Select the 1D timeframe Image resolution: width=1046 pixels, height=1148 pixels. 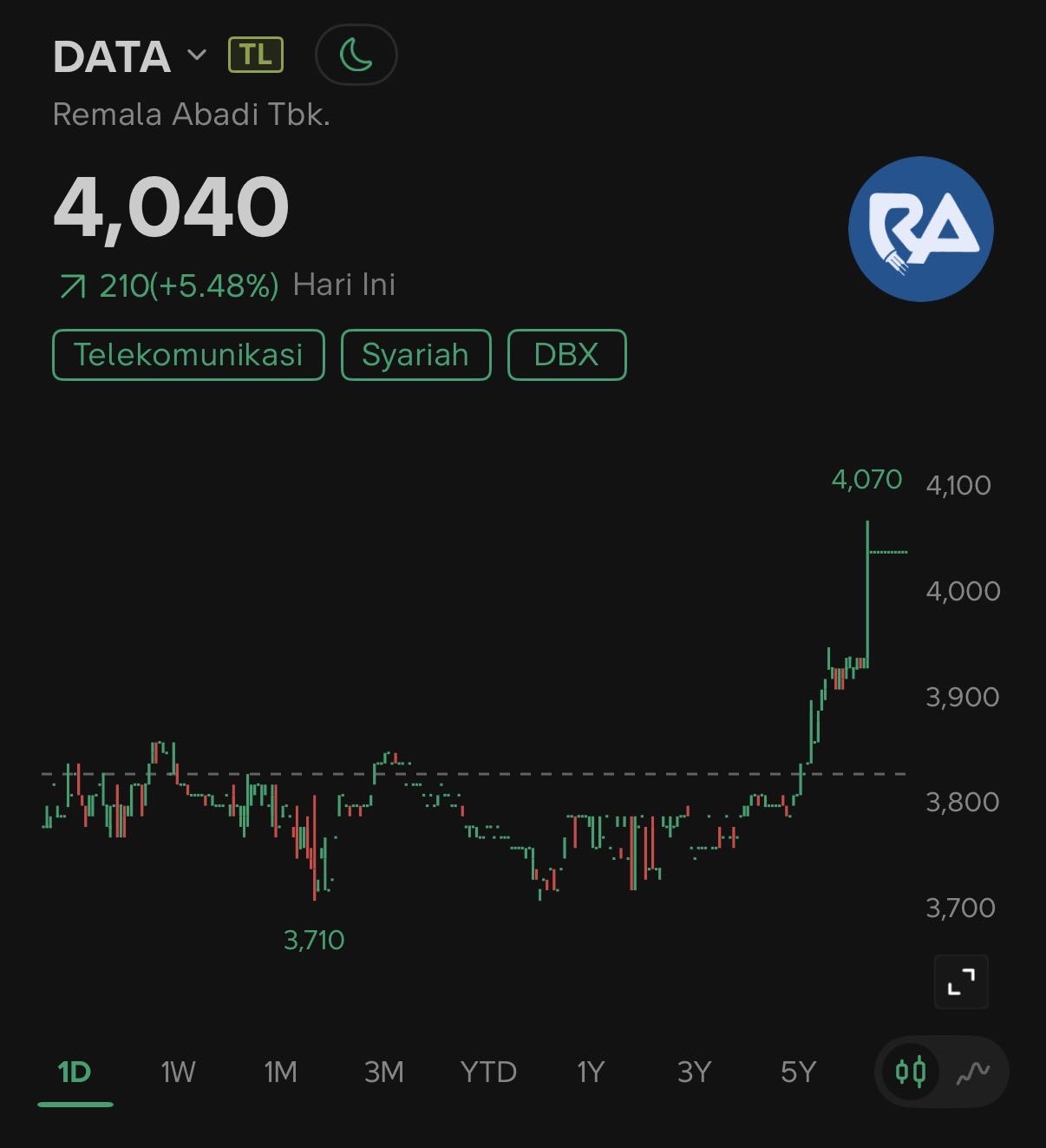tap(75, 1073)
